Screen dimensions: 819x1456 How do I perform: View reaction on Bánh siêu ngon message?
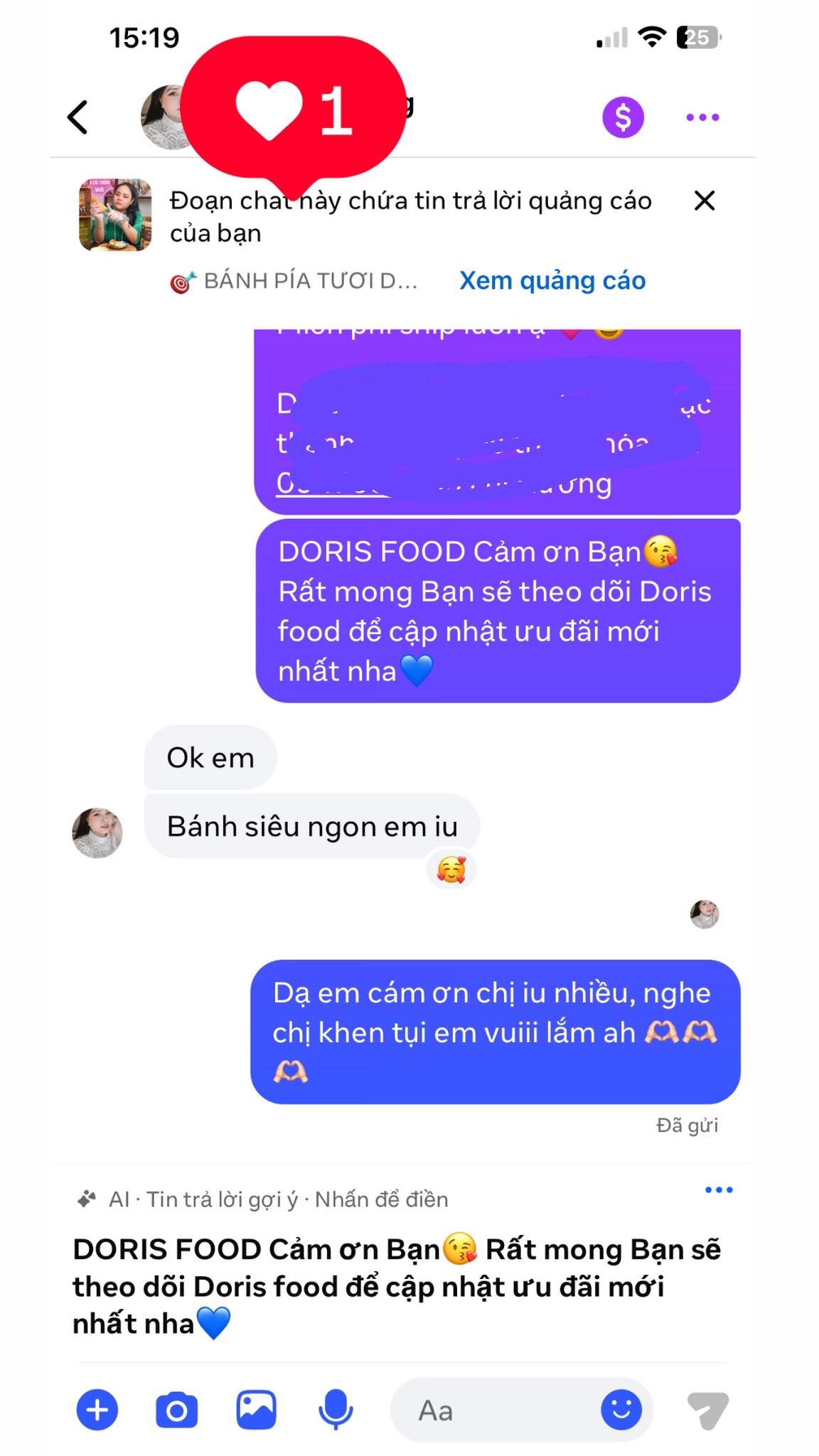[x=451, y=869]
